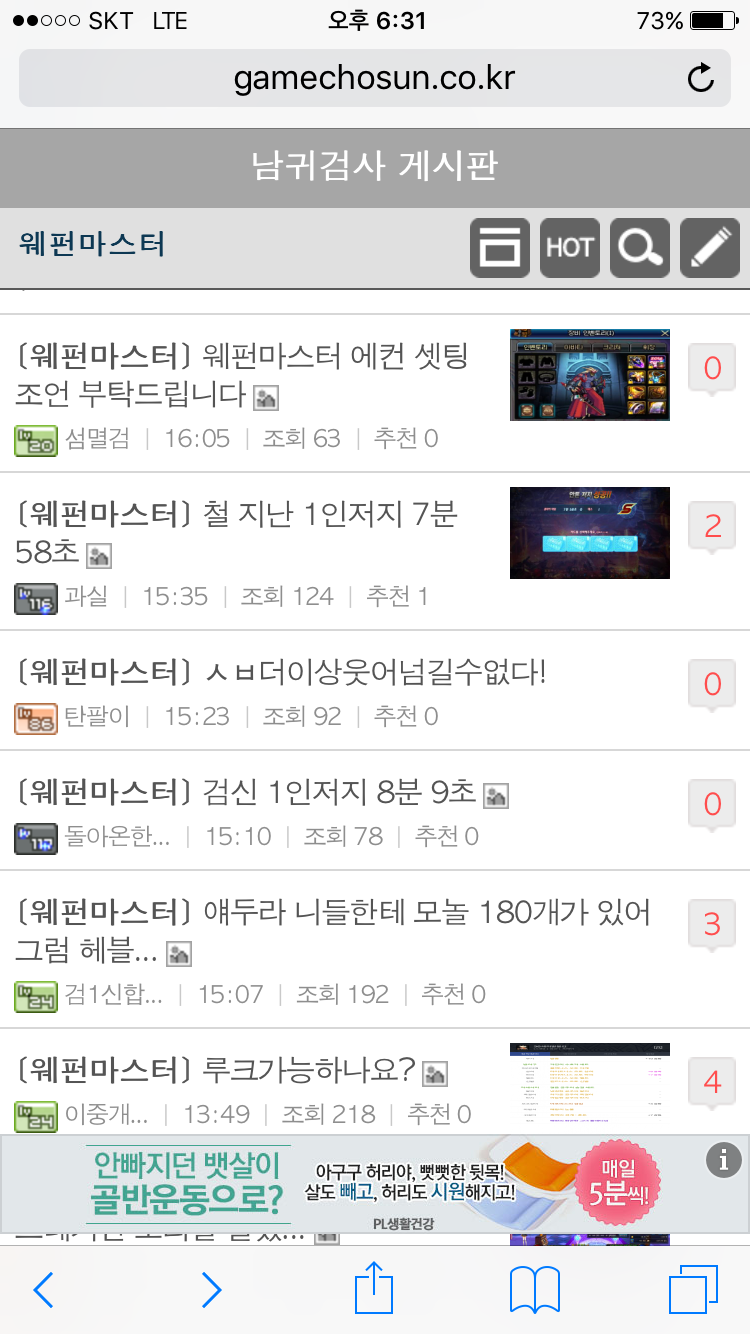Open Safari bookmarks
750x1334 pixels.
click(x=534, y=1290)
